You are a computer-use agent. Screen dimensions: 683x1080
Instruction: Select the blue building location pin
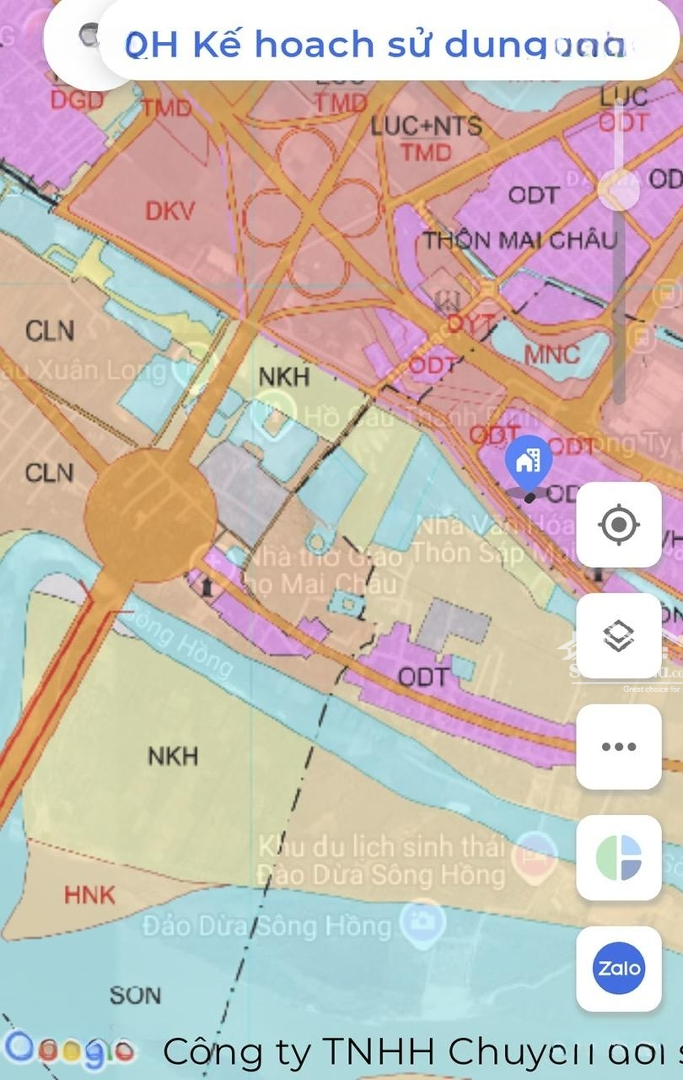[527, 463]
